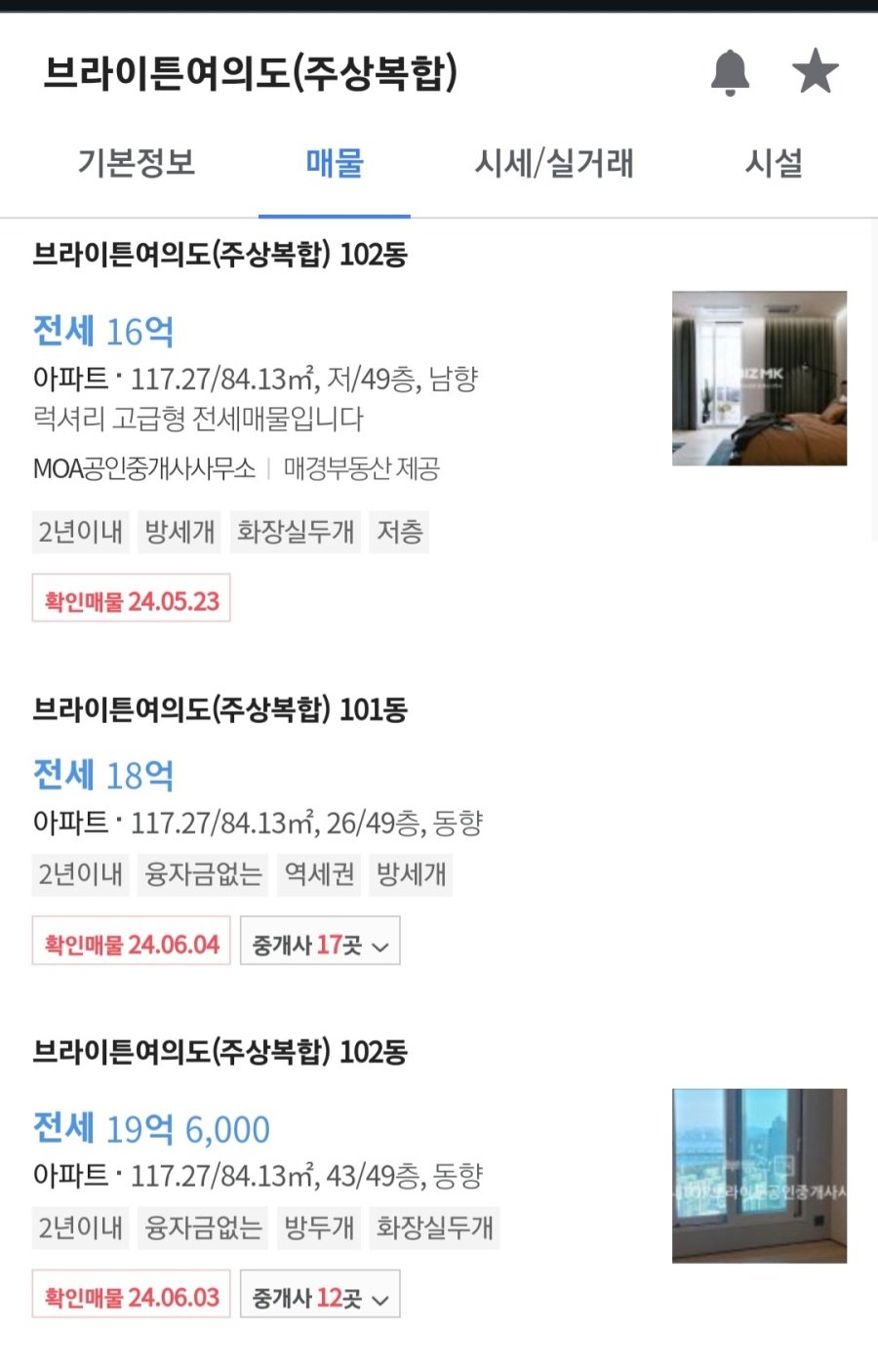878x1372 pixels.
Task: Open the 시설 tab
Action: pos(774,163)
